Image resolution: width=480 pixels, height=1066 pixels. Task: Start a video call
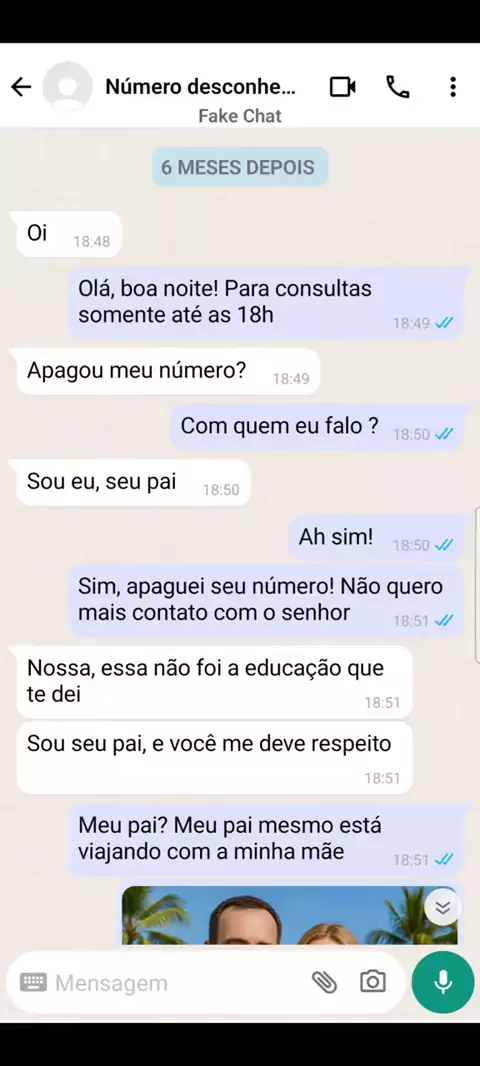pyautogui.click(x=343, y=87)
